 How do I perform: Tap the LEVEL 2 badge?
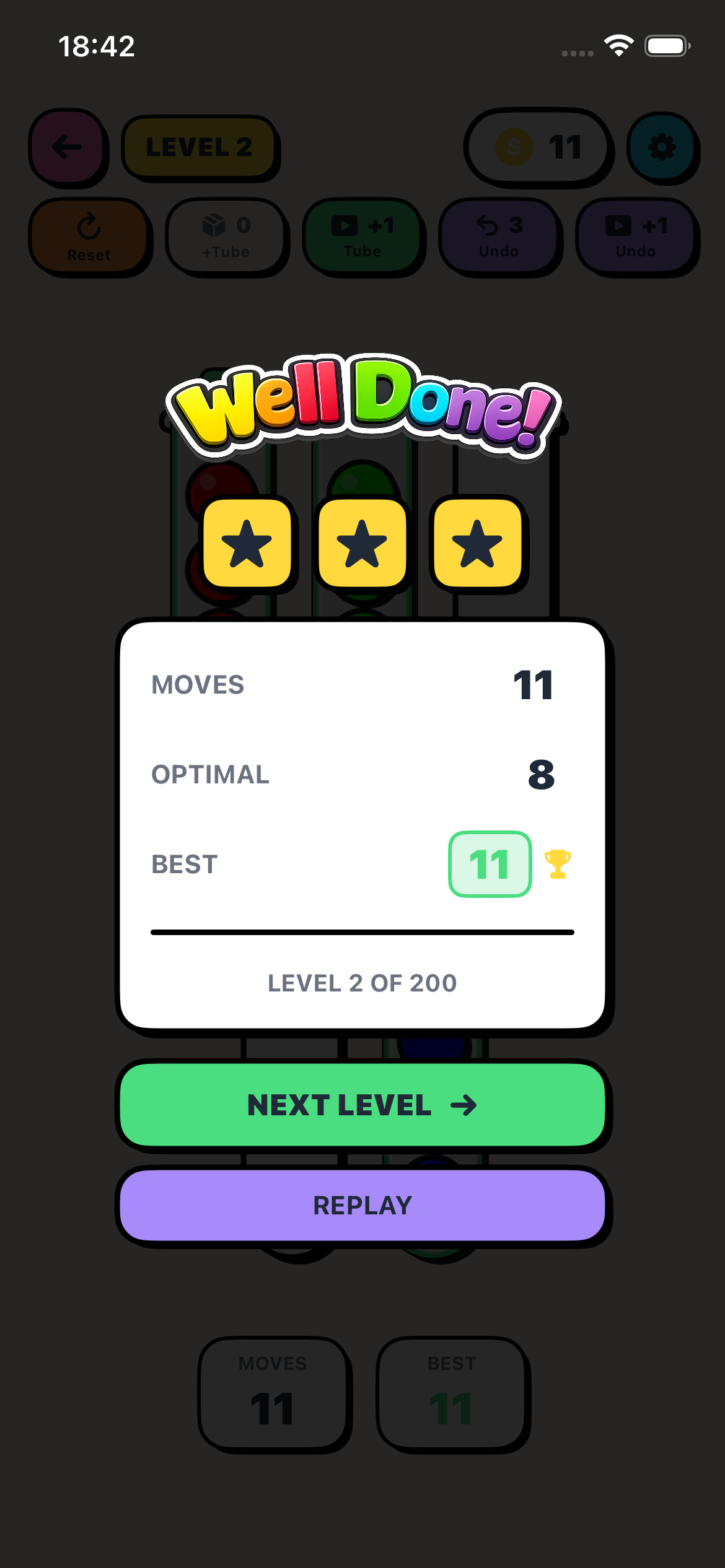201,147
